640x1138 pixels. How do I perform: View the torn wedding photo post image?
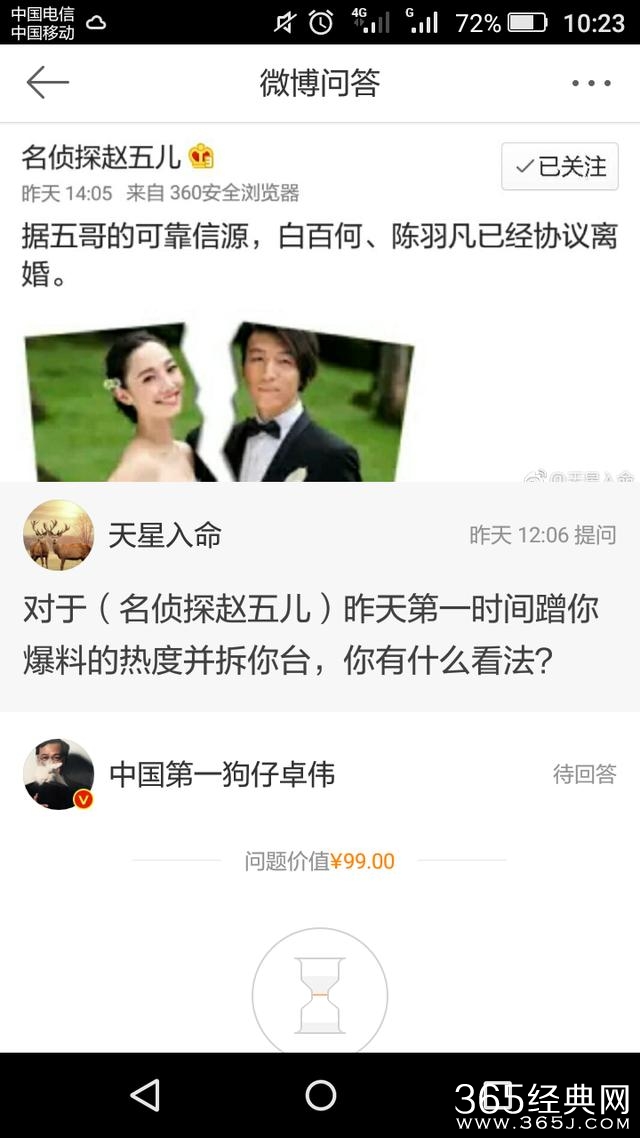click(218, 402)
